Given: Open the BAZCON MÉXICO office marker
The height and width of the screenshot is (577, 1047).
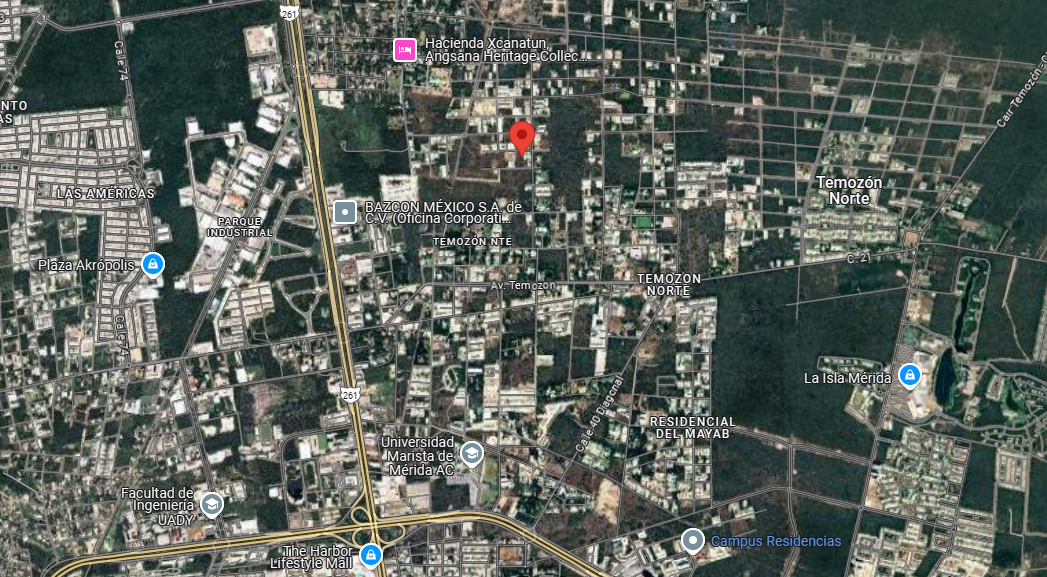Looking at the screenshot, I should [345, 211].
